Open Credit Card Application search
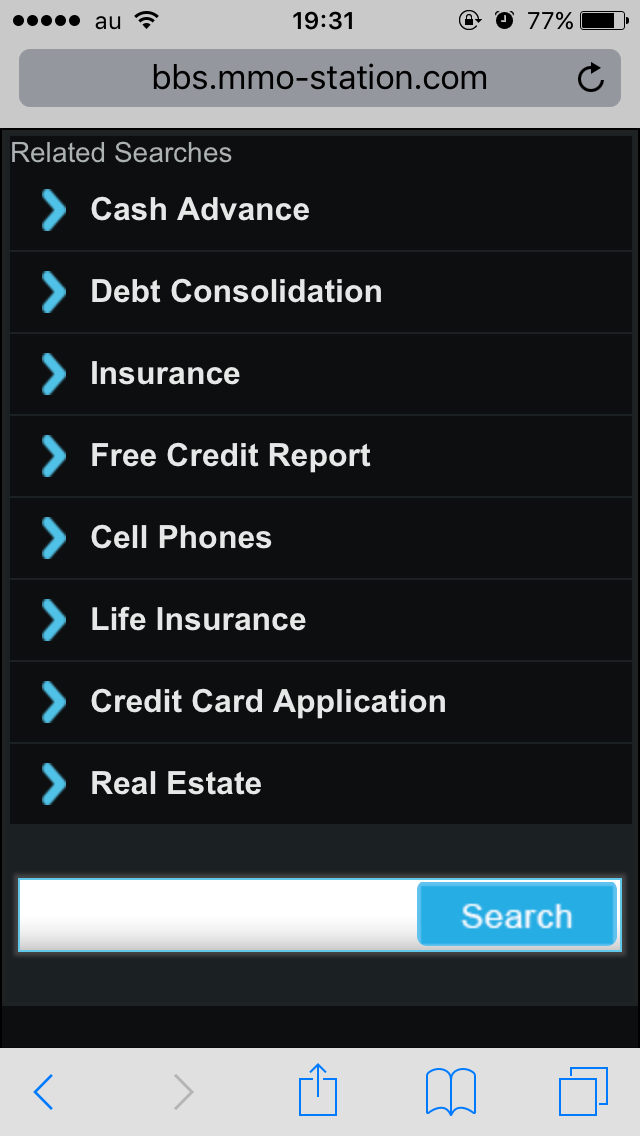640x1136 pixels. point(268,702)
